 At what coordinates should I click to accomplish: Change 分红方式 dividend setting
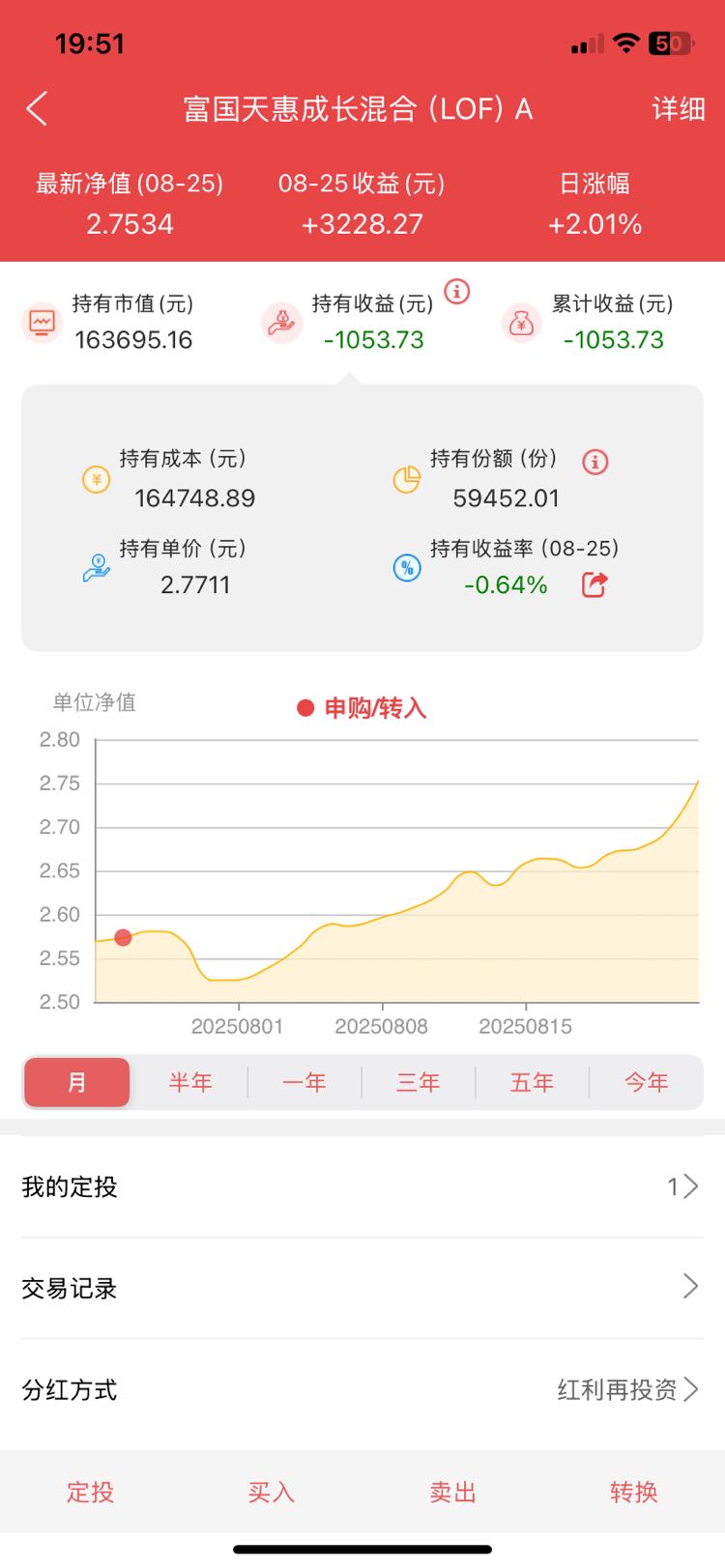pos(362,1389)
